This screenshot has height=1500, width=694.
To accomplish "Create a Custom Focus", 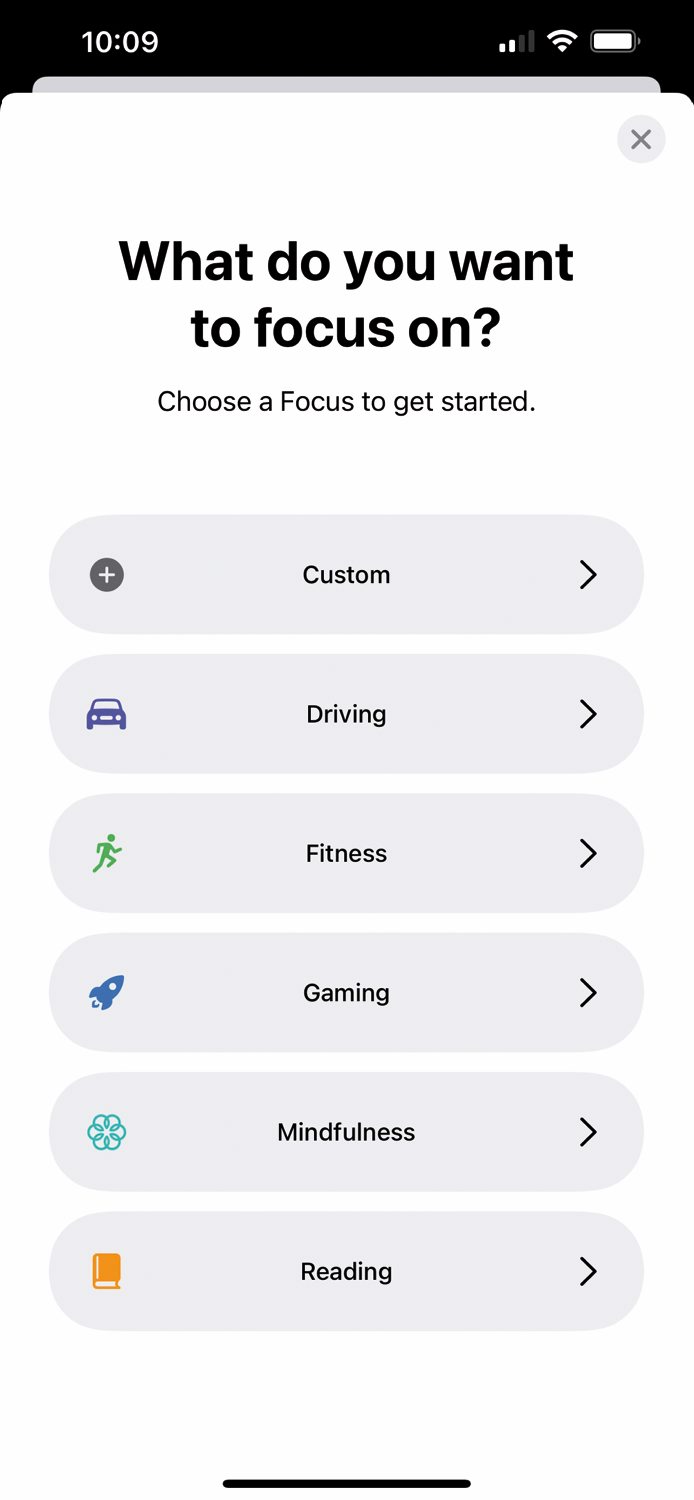I will click(346, 574).
